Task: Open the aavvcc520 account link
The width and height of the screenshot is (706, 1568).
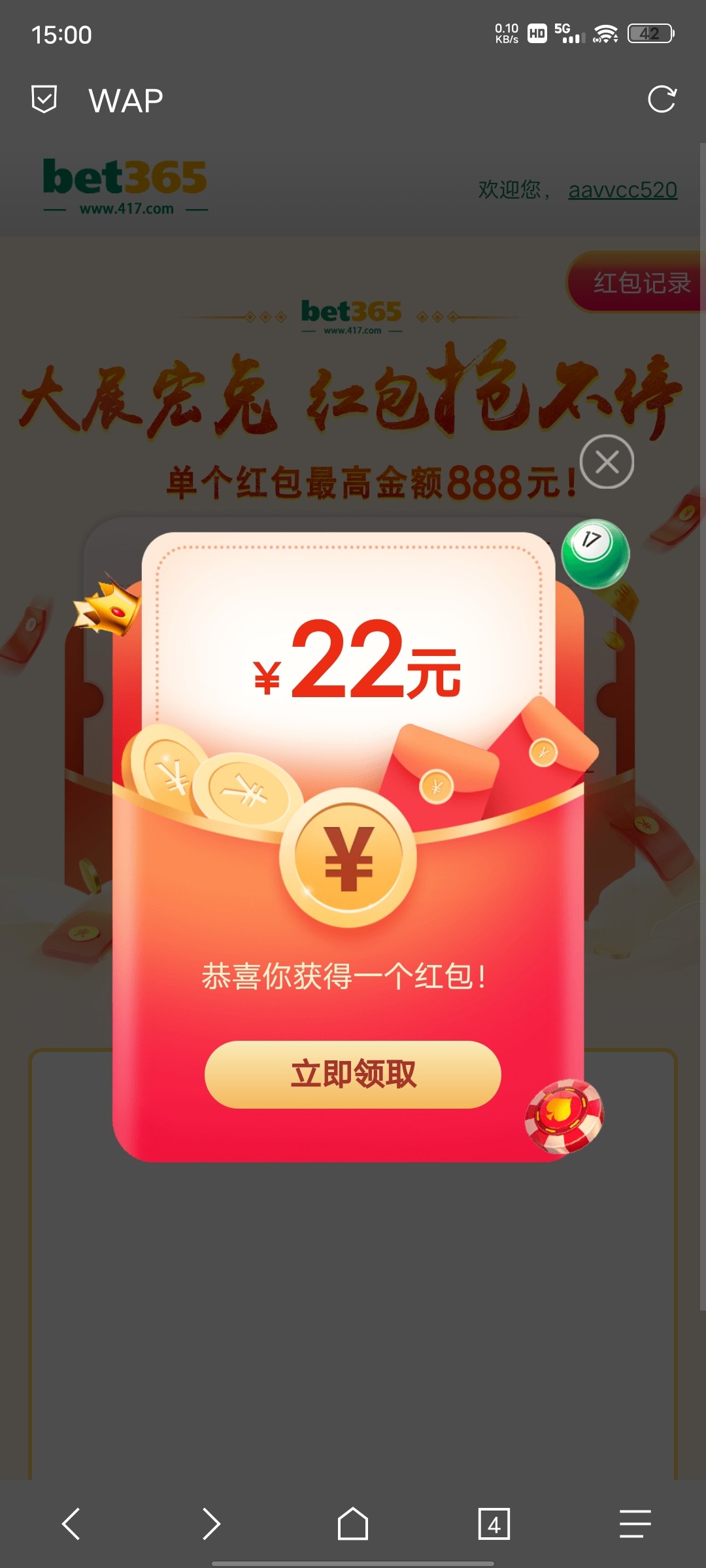Action: click(x=622, y=190)
